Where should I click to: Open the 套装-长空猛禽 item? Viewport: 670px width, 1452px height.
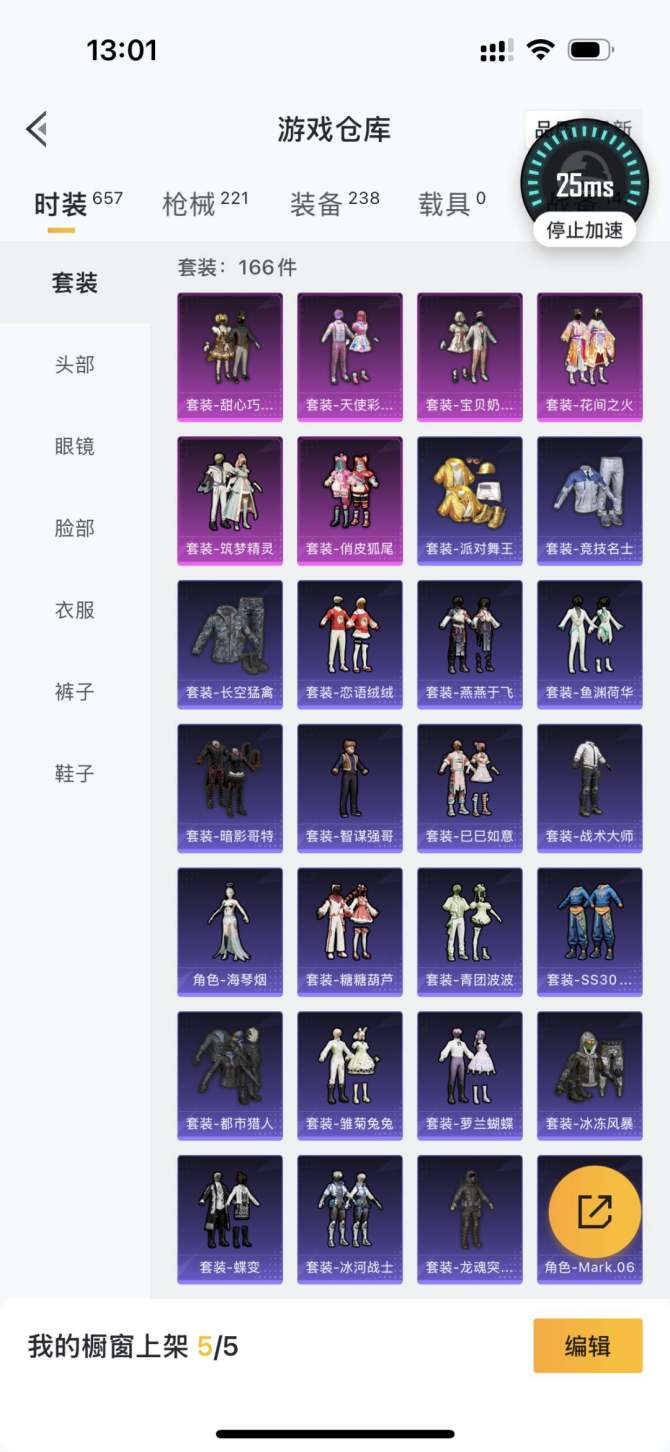[229, 644]
